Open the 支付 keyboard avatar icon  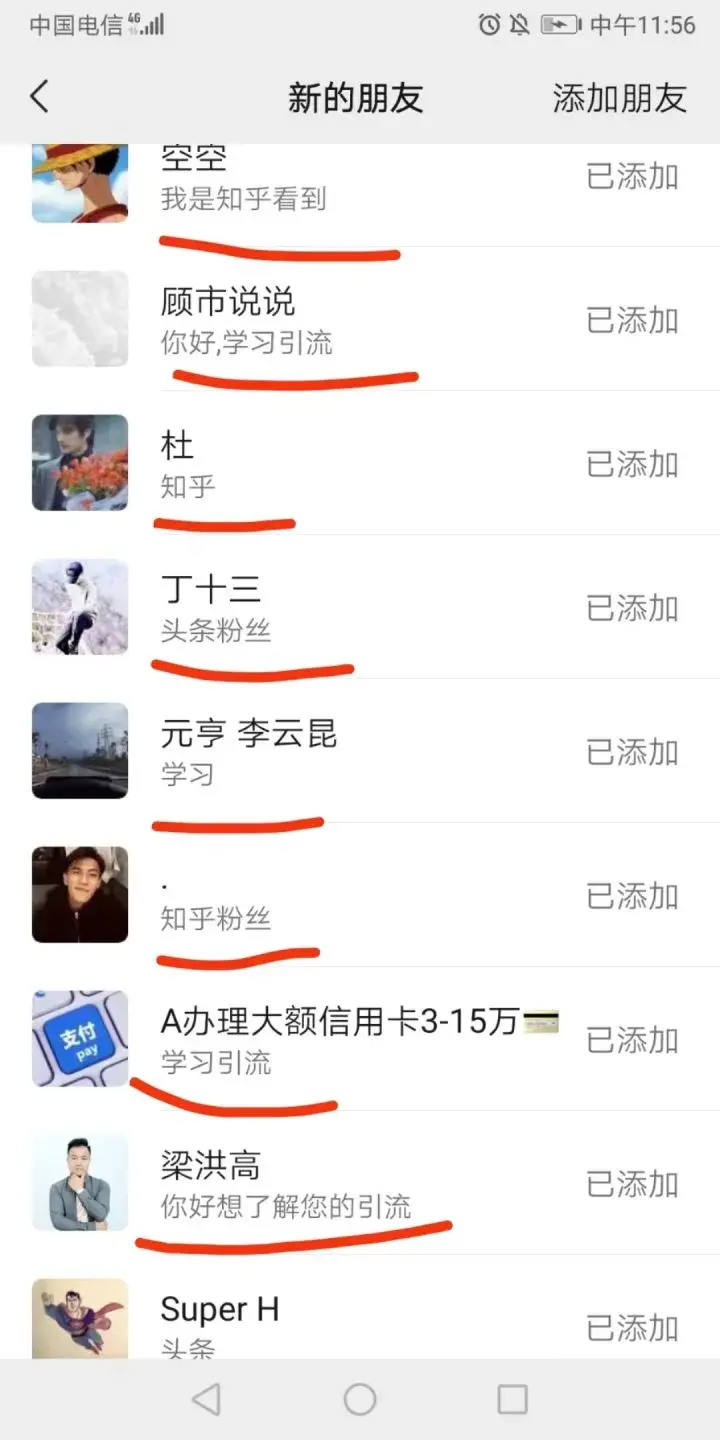tap(79, 1038)
